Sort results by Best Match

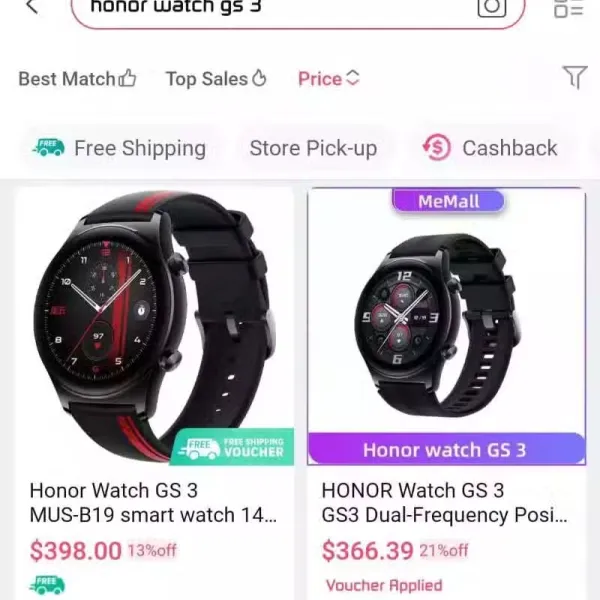77,79
